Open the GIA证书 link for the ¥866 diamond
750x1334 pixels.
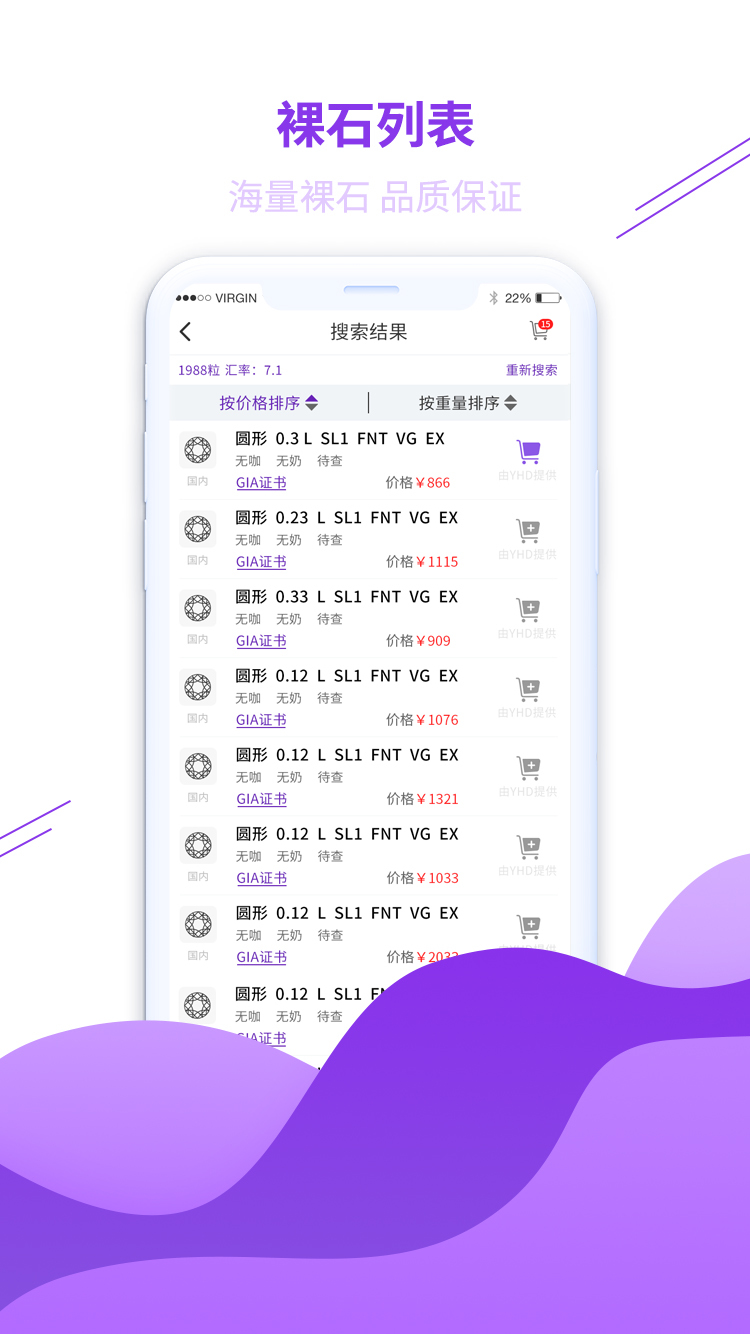pyautogui.click(x=260, y=483)
